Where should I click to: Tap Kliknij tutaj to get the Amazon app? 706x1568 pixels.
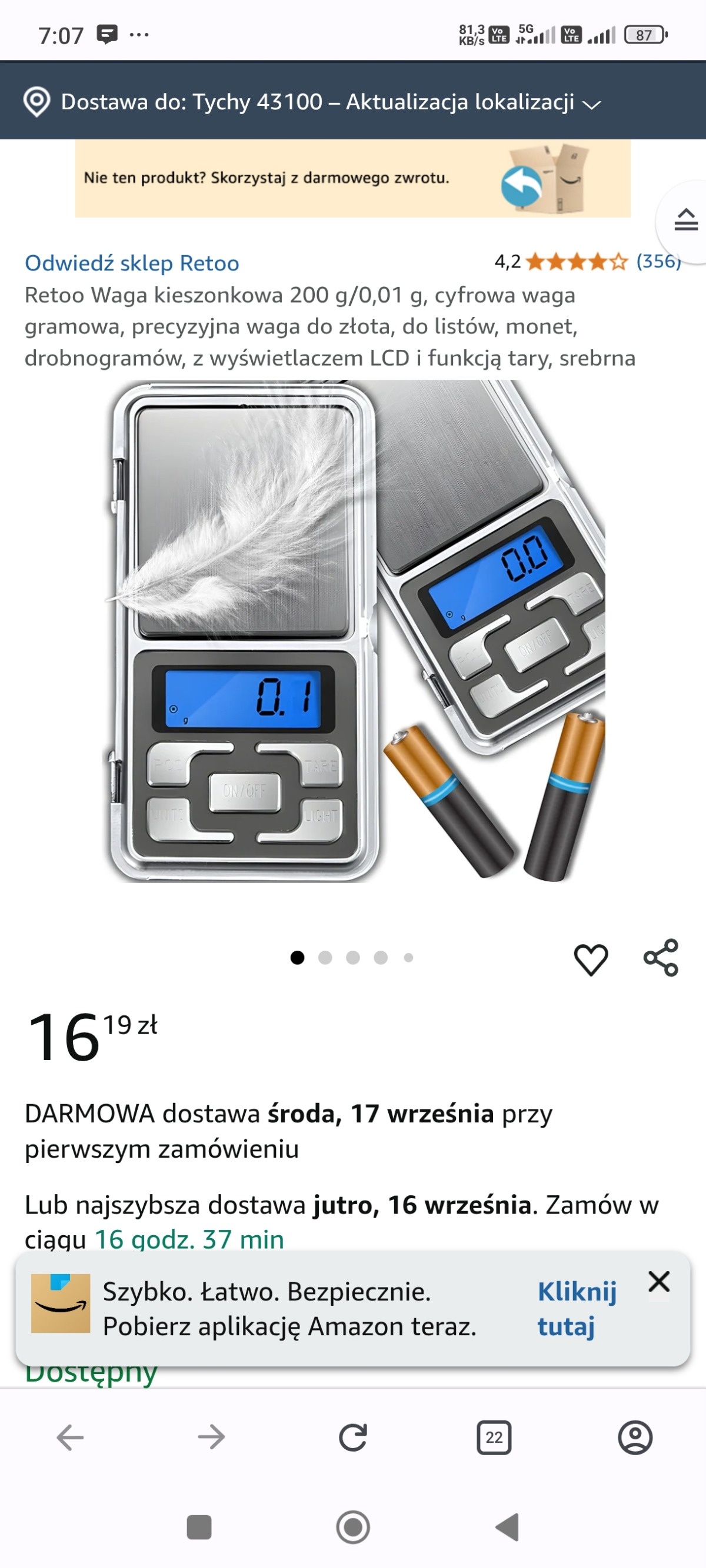(576, 1309)
